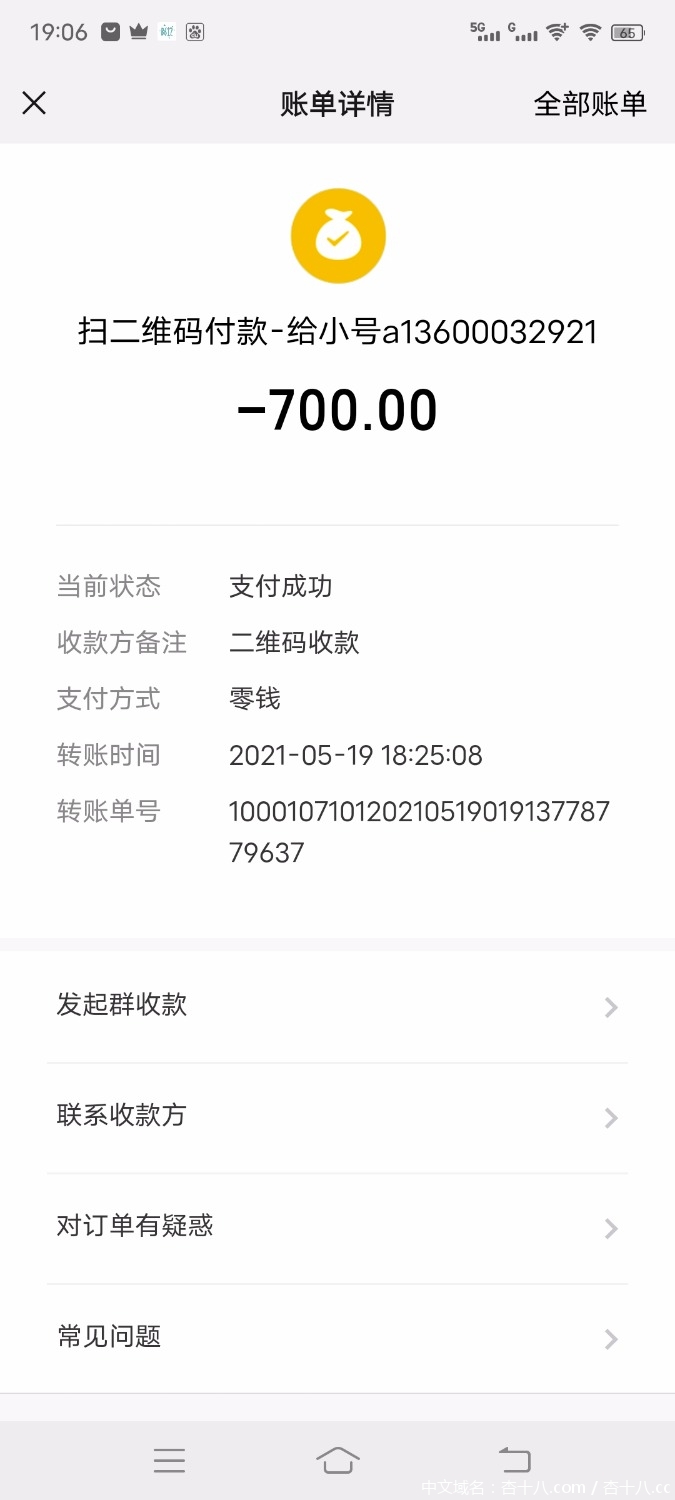Open the 发起群收款 option
Viewport: 675px width, 1500px height.
pos(337,1006)
